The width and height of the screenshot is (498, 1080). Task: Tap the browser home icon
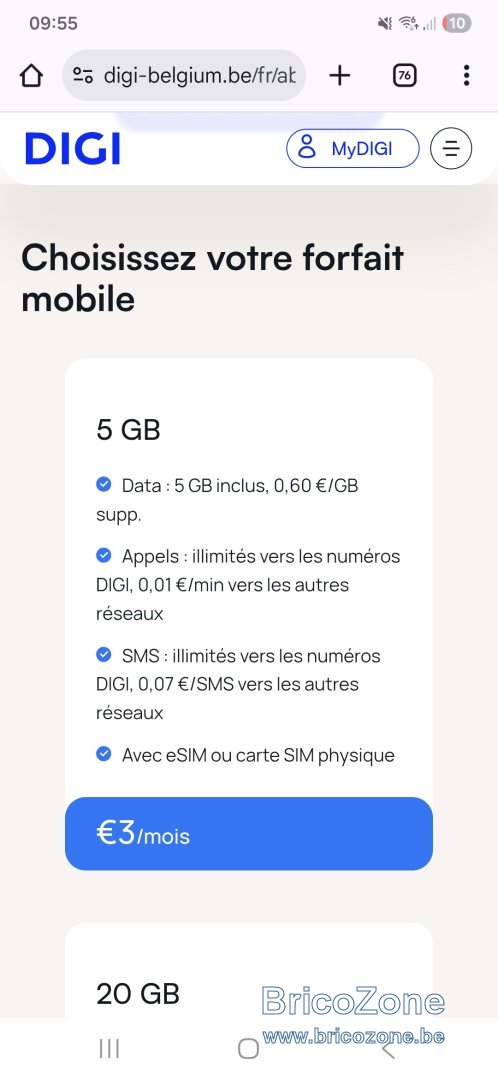point(31,76)
